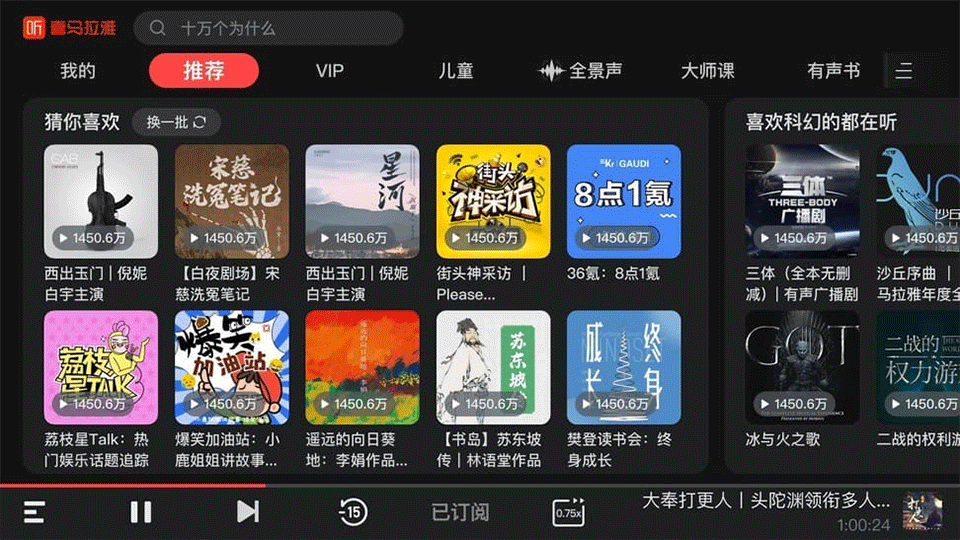This screenshot has height=540, width=960.
Task: Select the 全景声 tab
Action: [x=581, y=71]
